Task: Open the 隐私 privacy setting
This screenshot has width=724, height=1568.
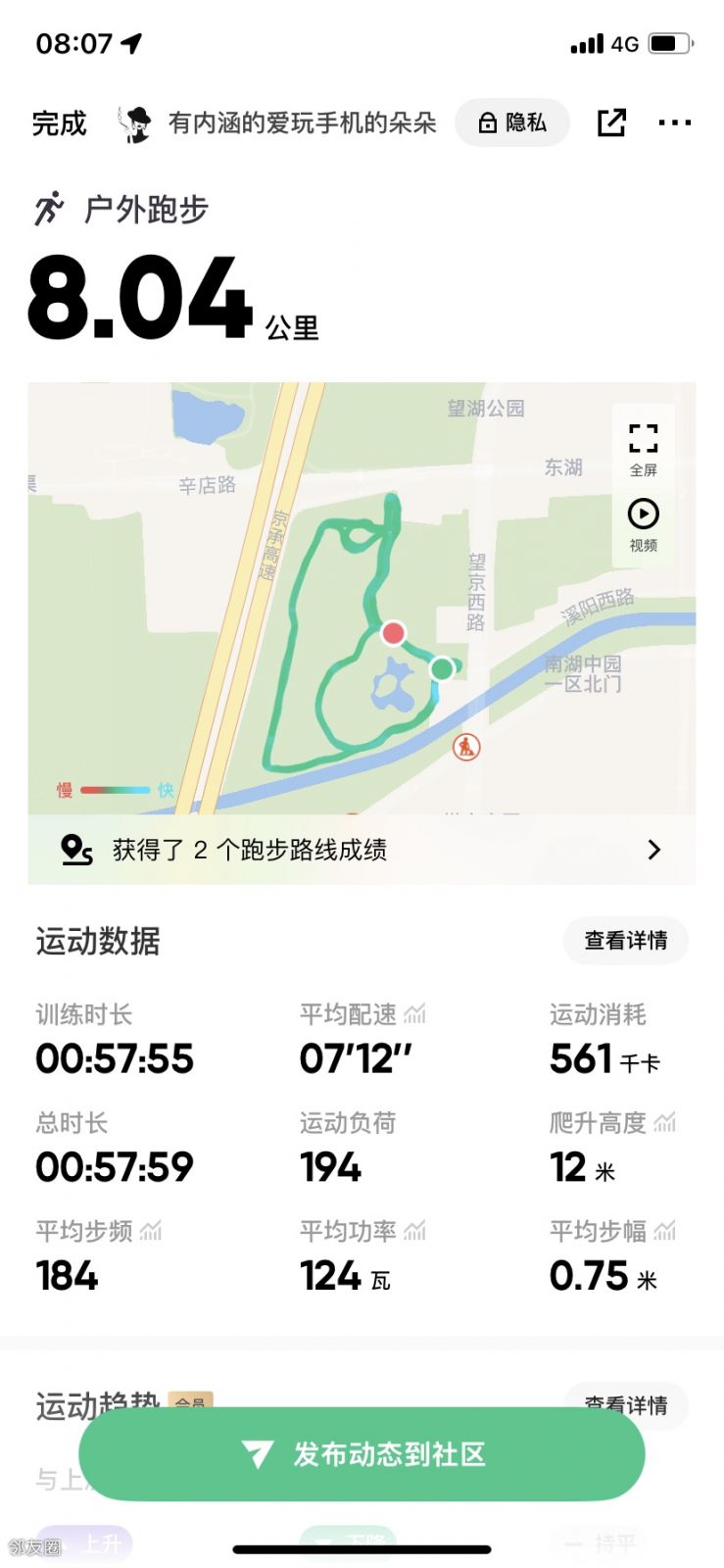Action: (511, 122)
